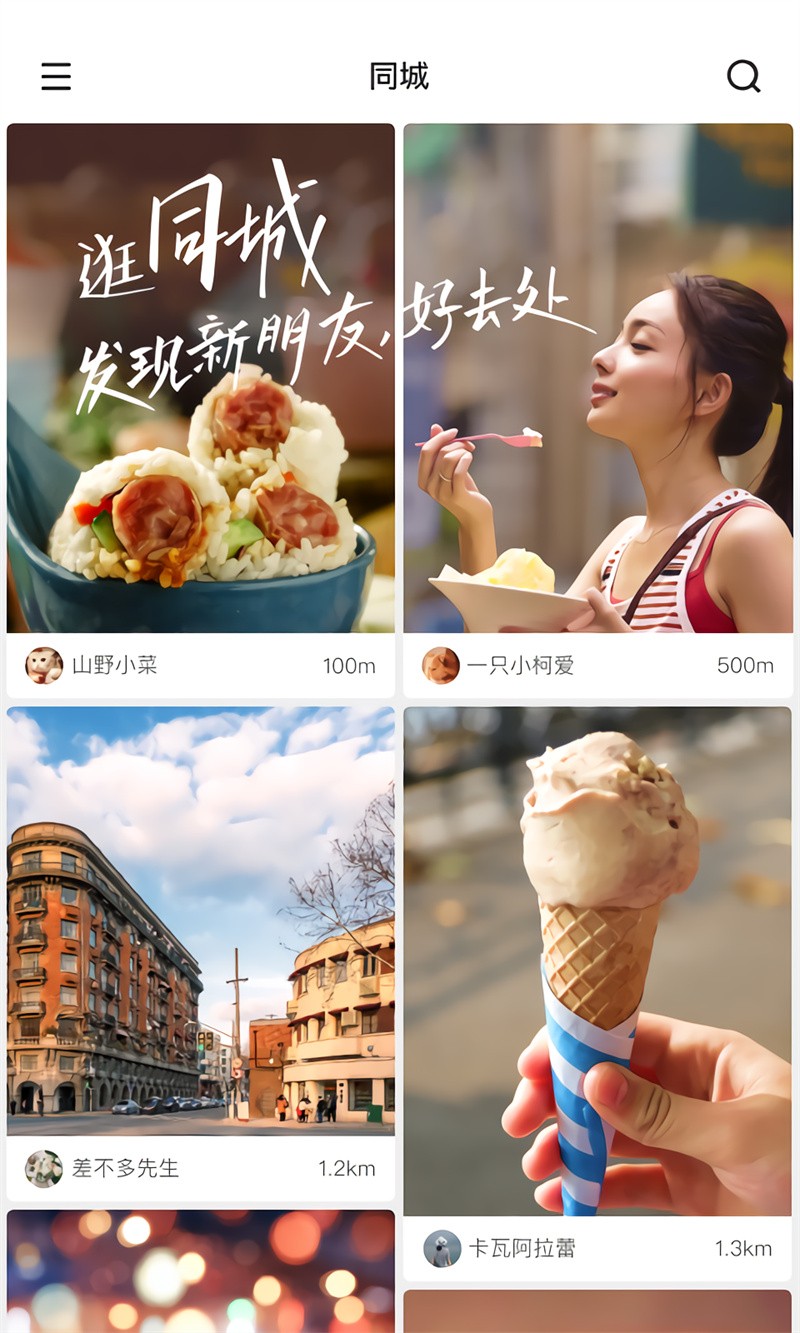This screenshot has height=1333, width=800.
Task: Select the 同城 page title
Action: point(400,77)
